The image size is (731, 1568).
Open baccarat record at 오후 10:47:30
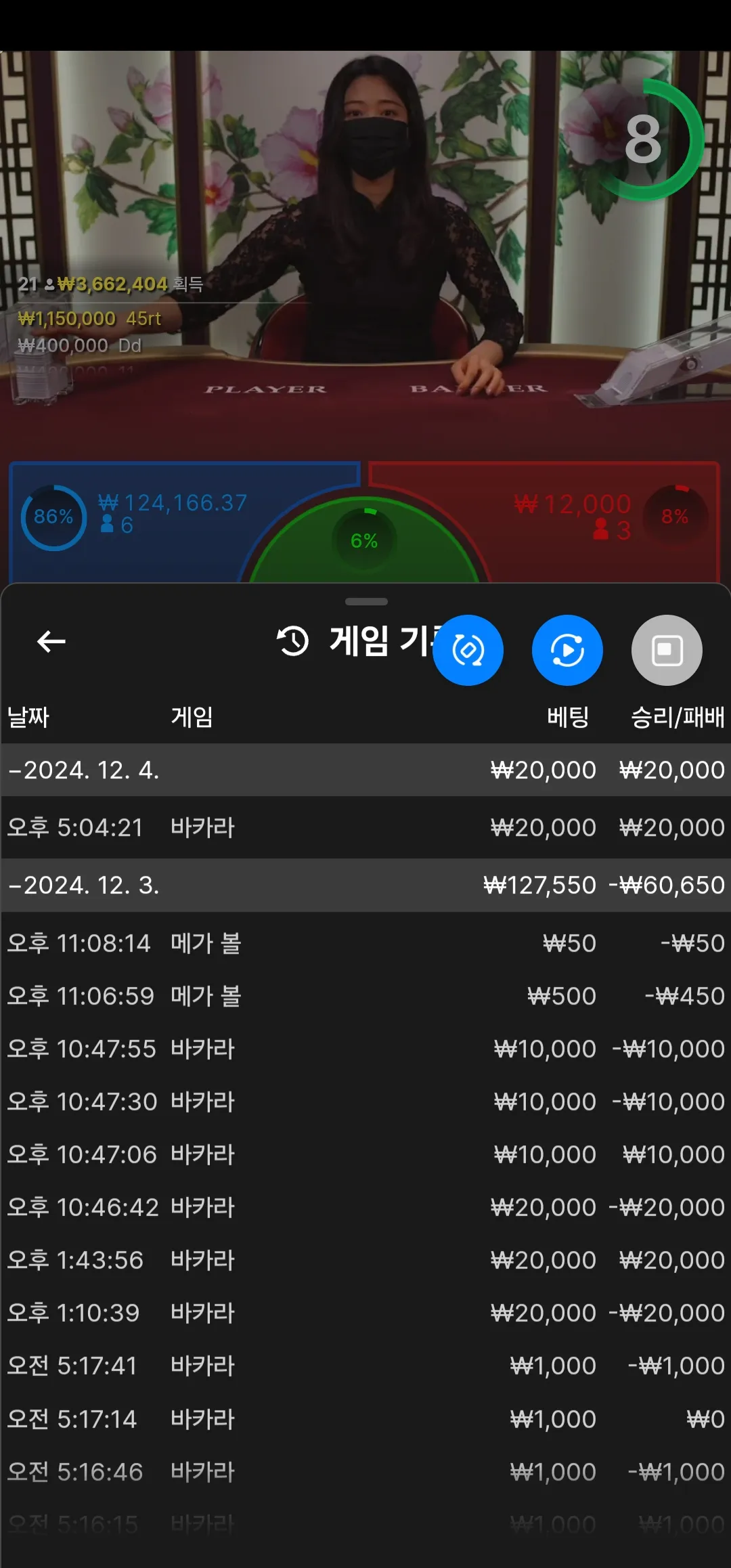click(x=365, y=1102)
